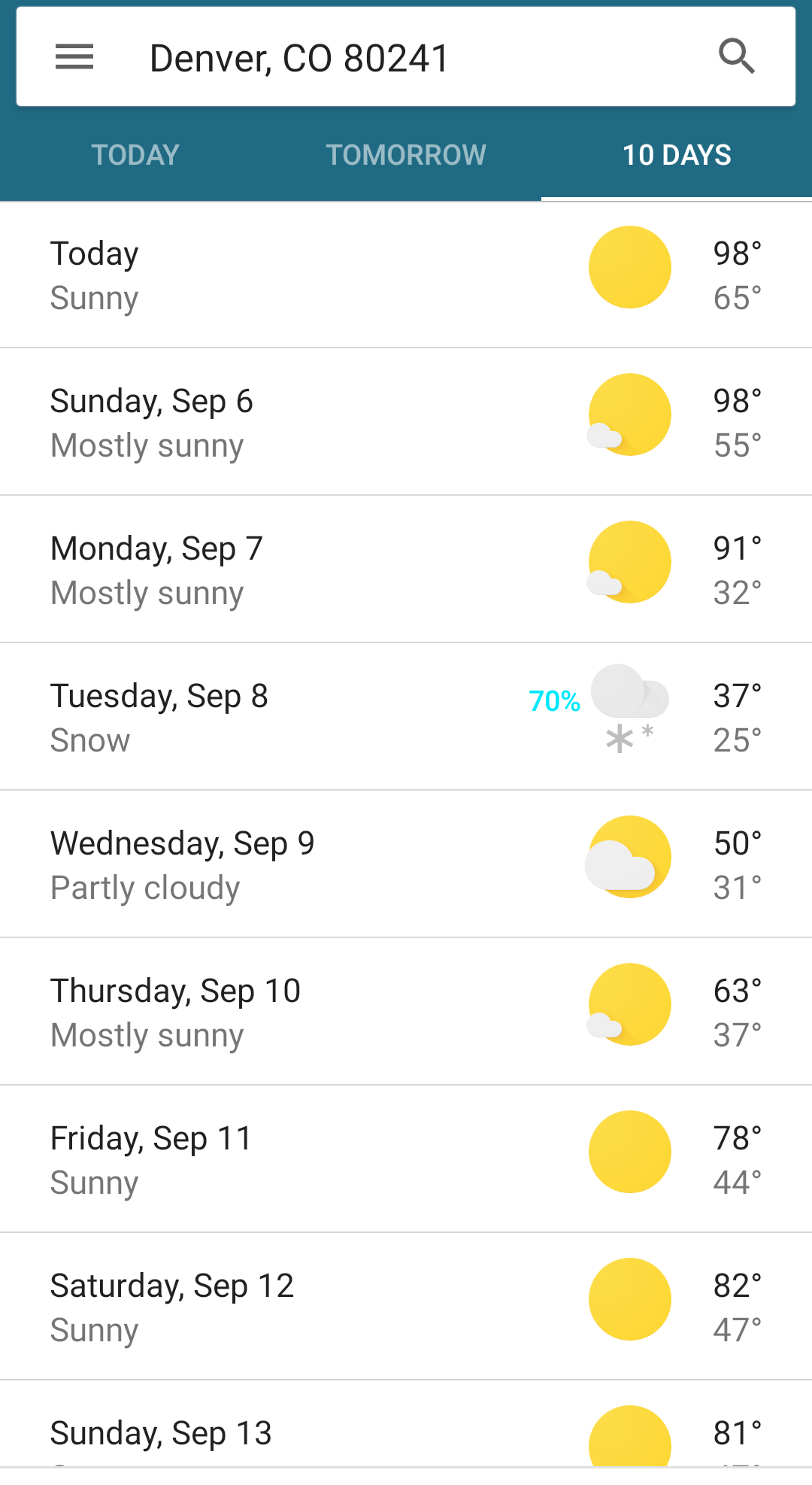The height and width of the screenshot is (1485, 812).
Task: Tap the search magnifier icon
Action: point(736,56)
